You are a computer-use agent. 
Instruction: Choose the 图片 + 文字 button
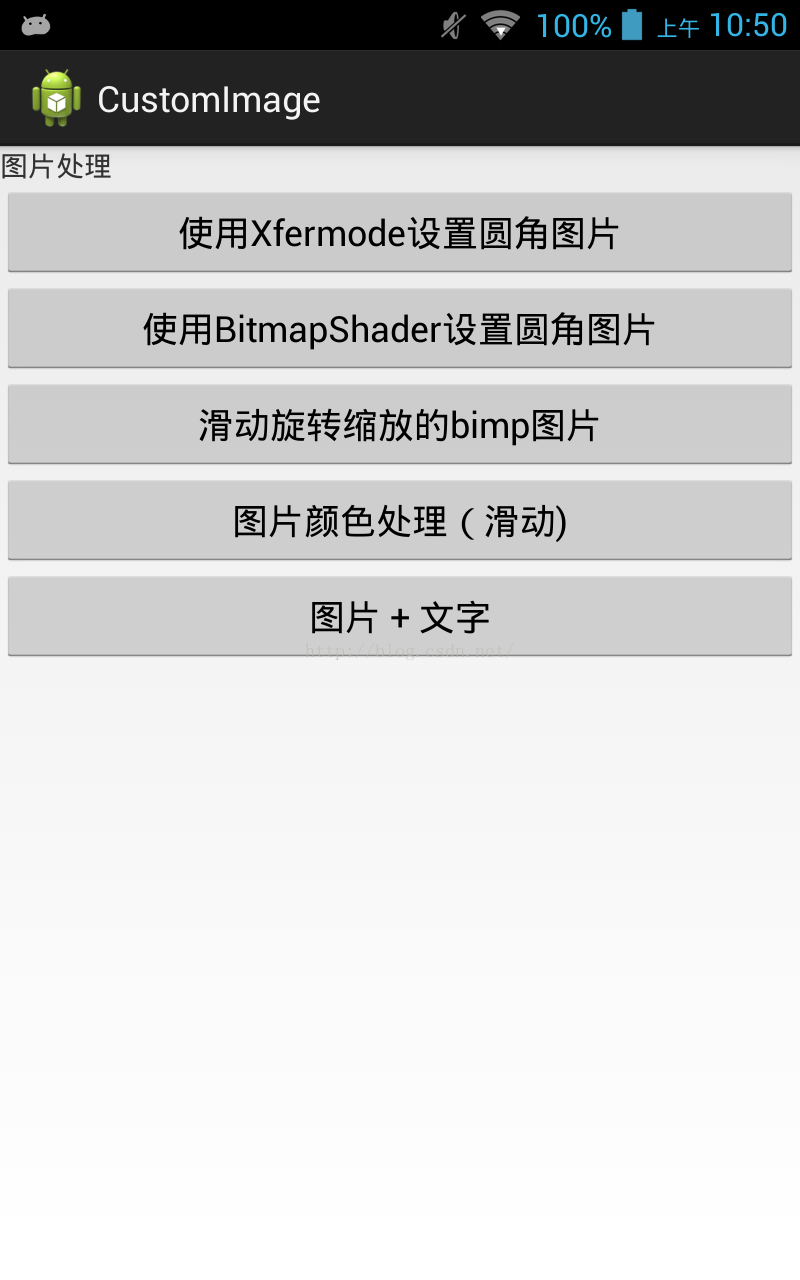pyautogui.click(x=400, y=616)
